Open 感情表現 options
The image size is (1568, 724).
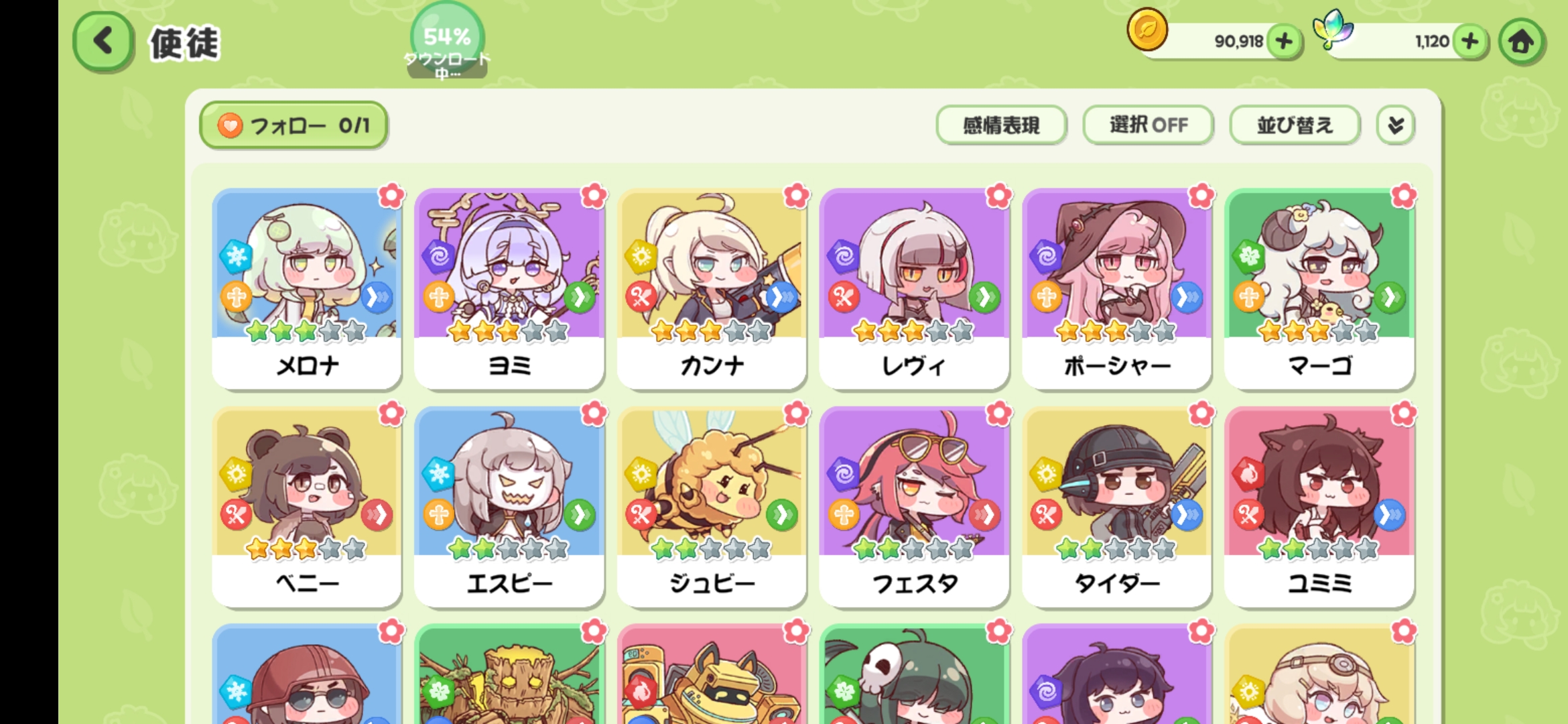1001,125
